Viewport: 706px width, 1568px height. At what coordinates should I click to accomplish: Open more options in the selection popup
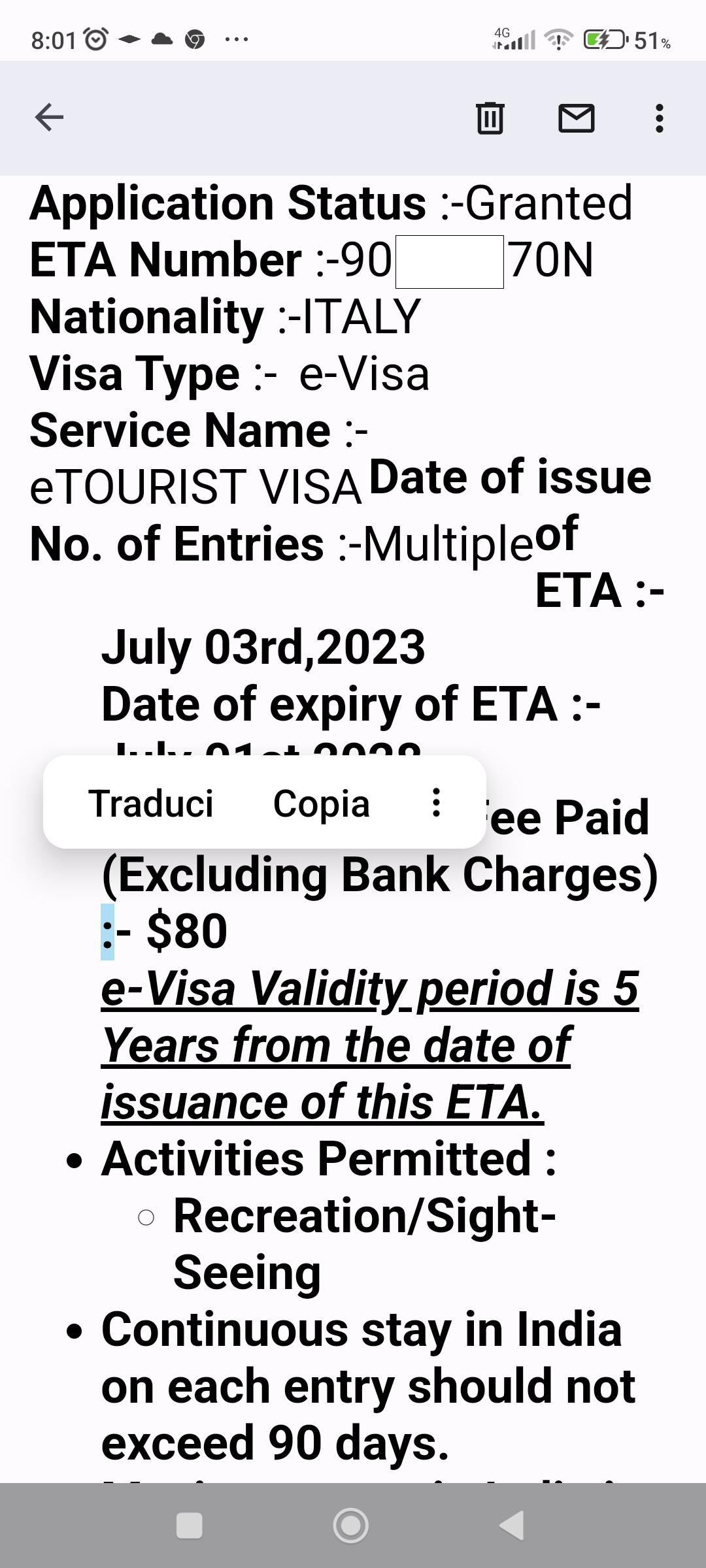tap(436, 802)
